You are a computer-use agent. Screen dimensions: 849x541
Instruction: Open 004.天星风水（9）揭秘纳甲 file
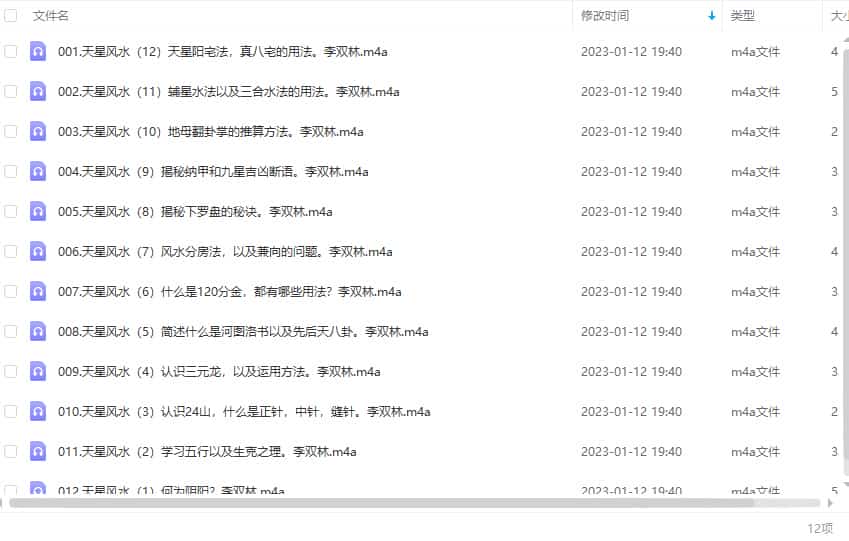(x=212, y=172)
